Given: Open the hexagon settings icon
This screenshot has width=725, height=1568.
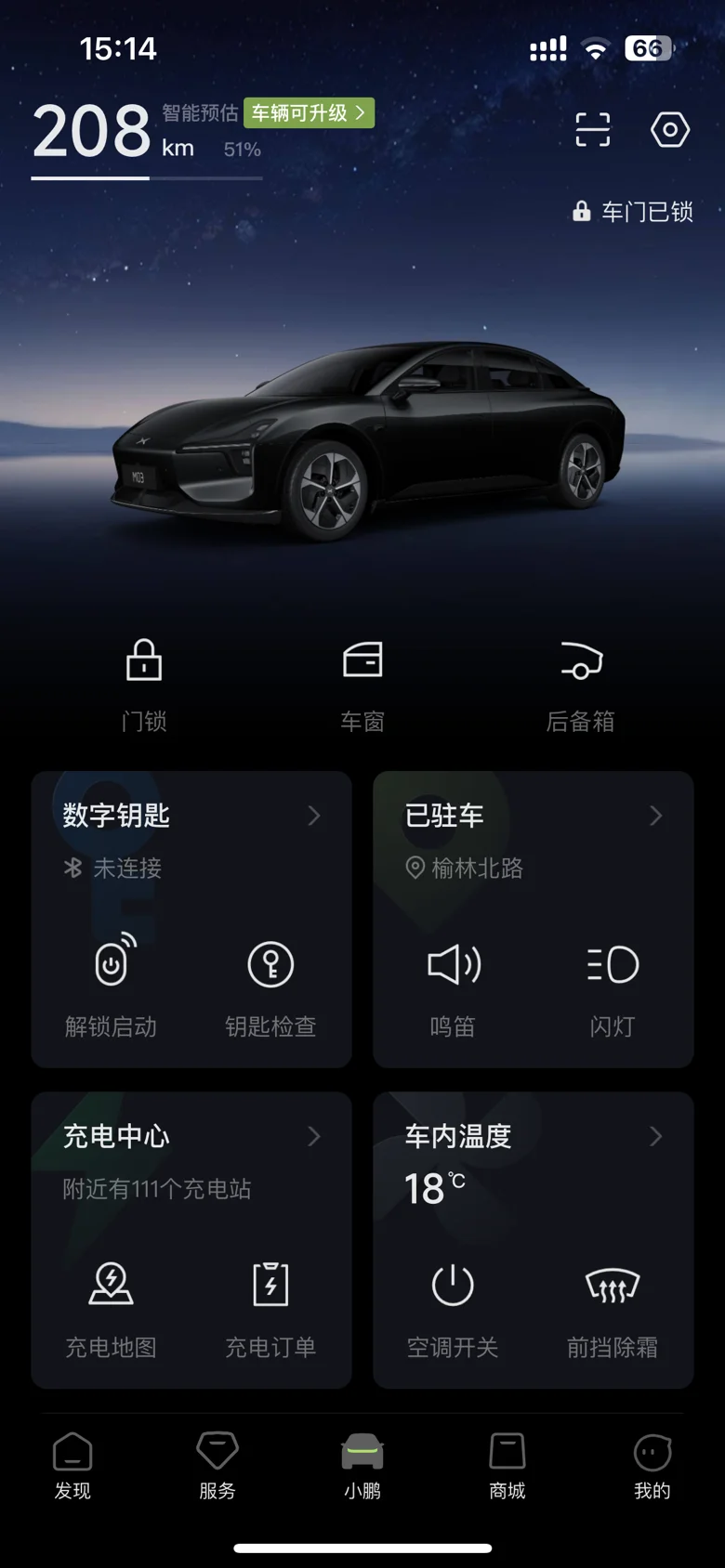Looking at the screenshot, I should pyautogui.click(x=669, y=130).
